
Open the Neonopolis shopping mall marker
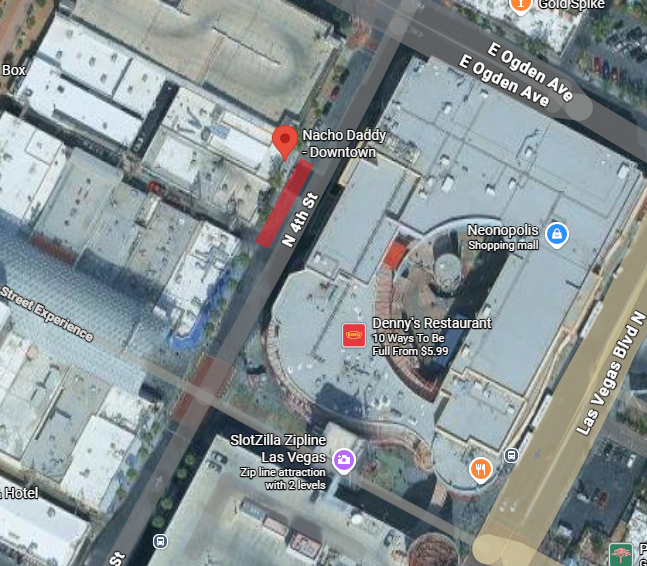point(556,235)
